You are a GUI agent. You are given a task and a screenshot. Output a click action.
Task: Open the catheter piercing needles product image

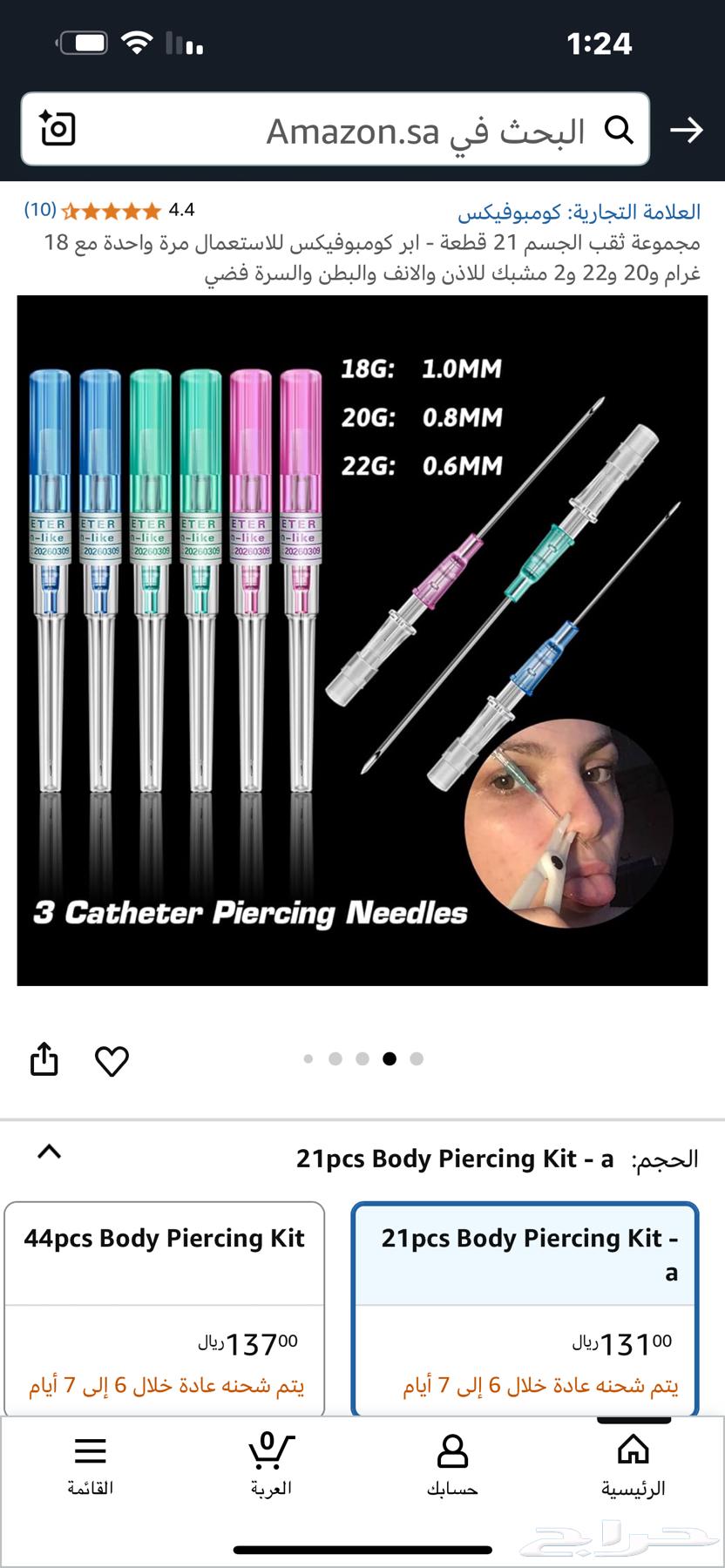coord(362,640)
